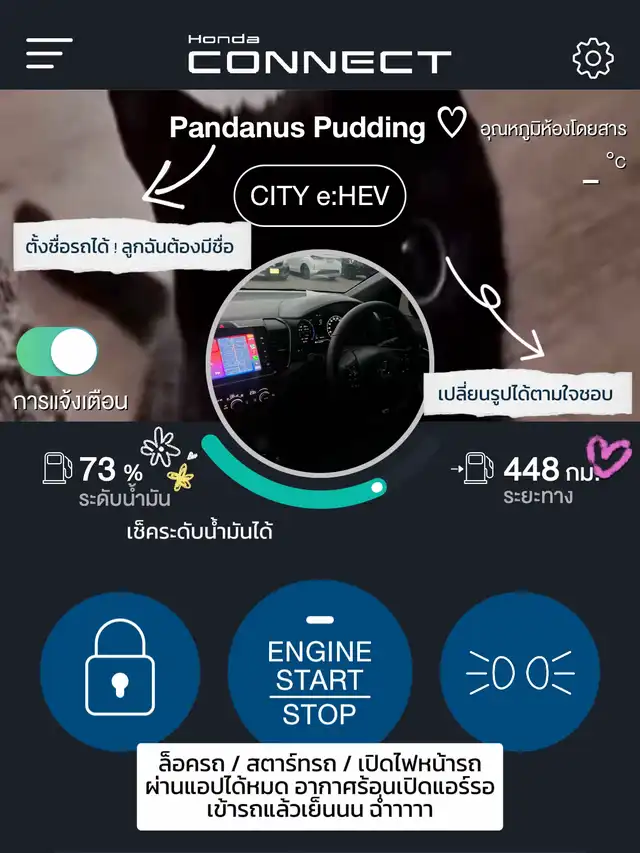Turn on the car headlights

click(x=520, y=671)
